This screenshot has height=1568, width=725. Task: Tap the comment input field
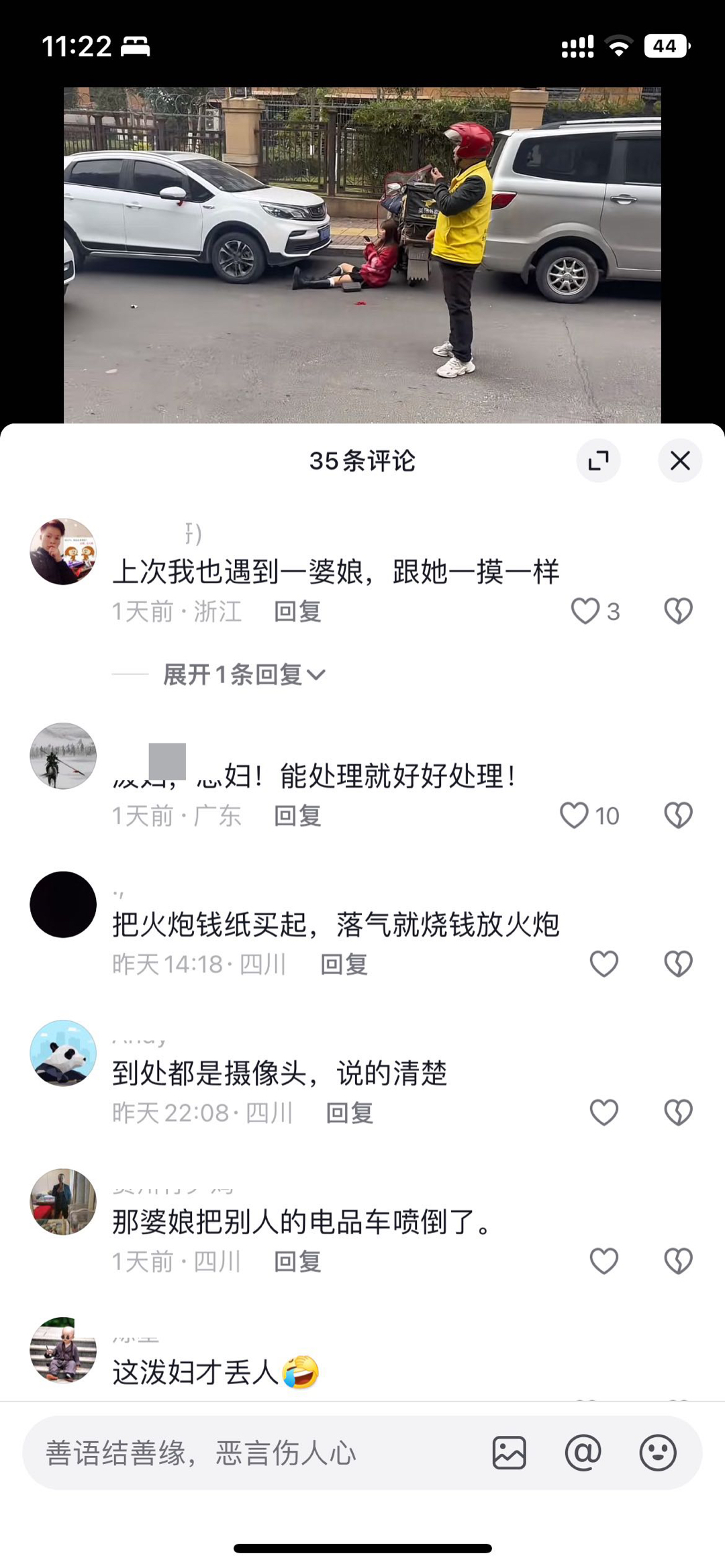[x=255, y=1453]
